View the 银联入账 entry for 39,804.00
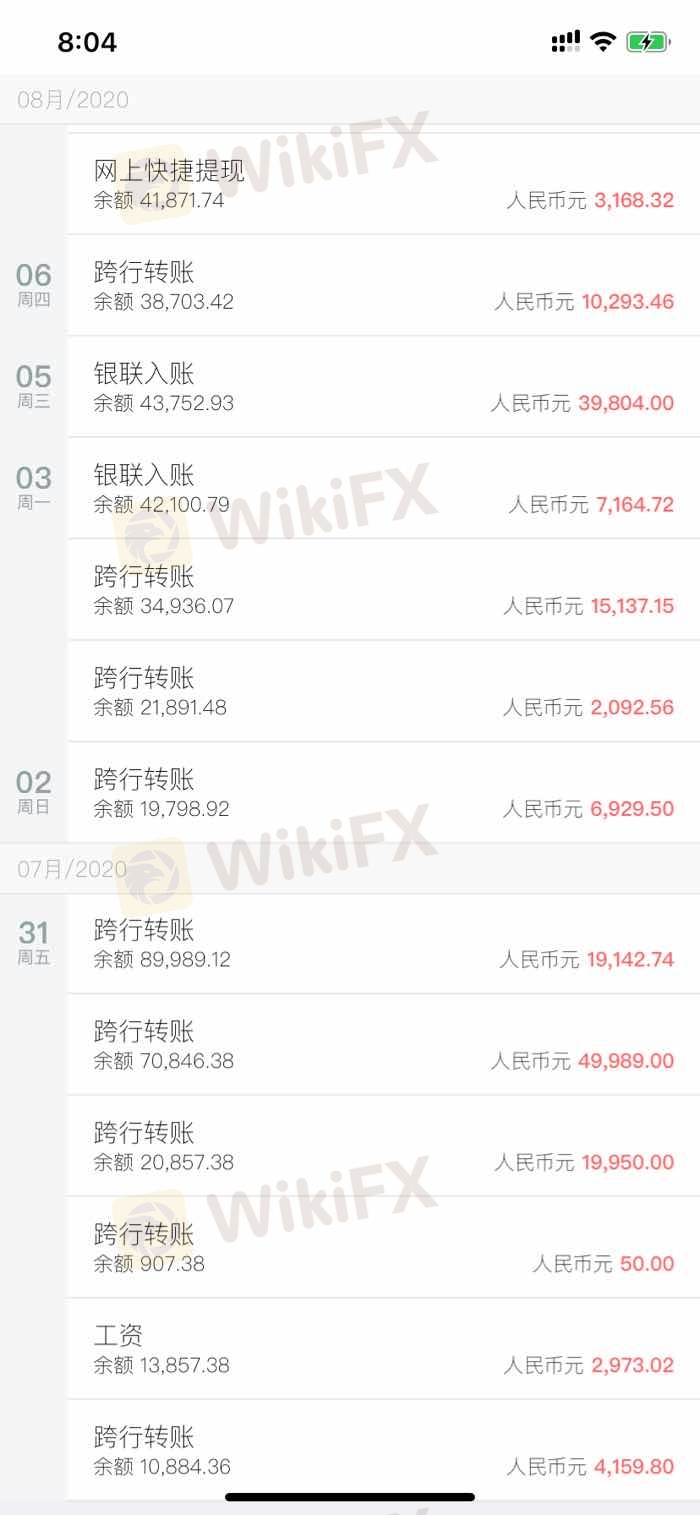 (384, 387)
